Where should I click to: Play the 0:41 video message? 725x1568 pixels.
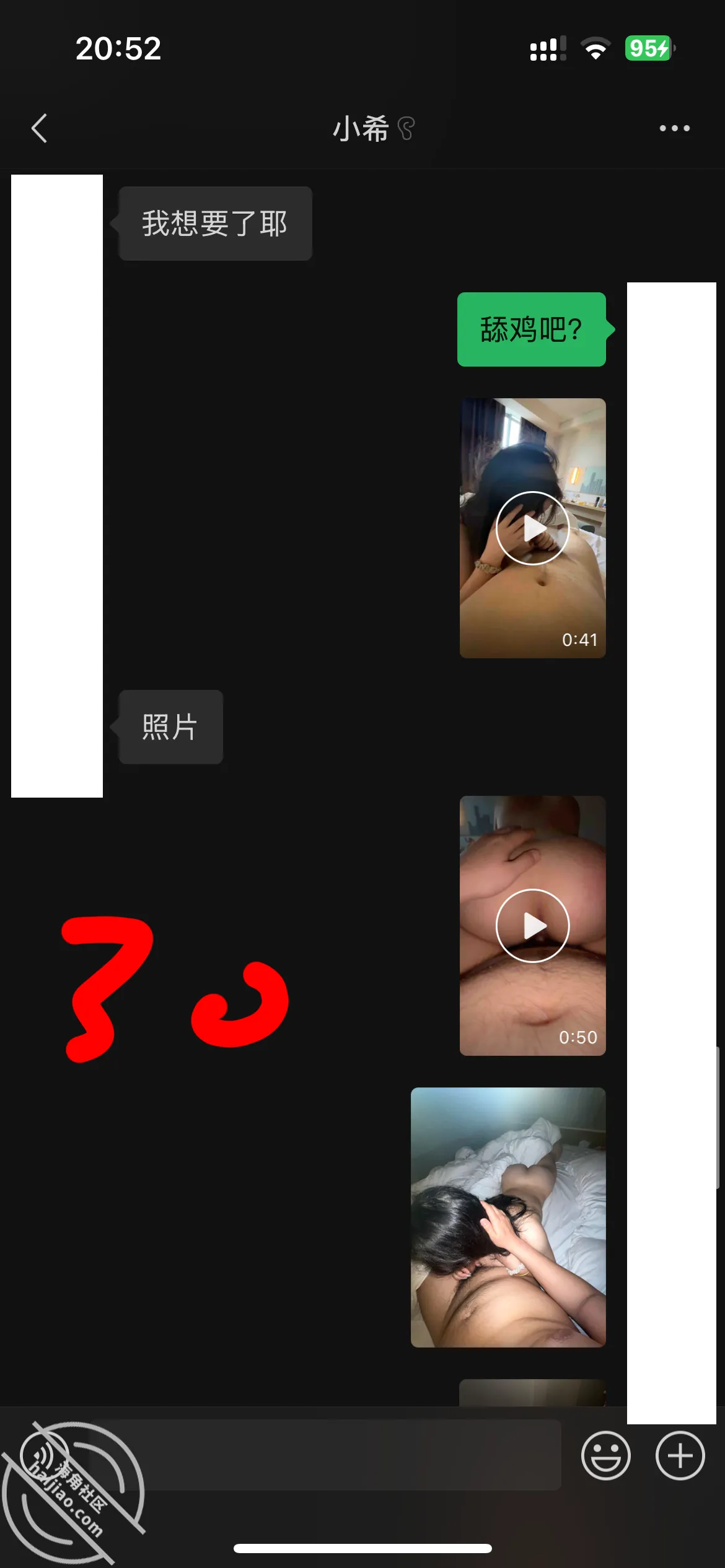pyautogui.click(x=532, y=528)
